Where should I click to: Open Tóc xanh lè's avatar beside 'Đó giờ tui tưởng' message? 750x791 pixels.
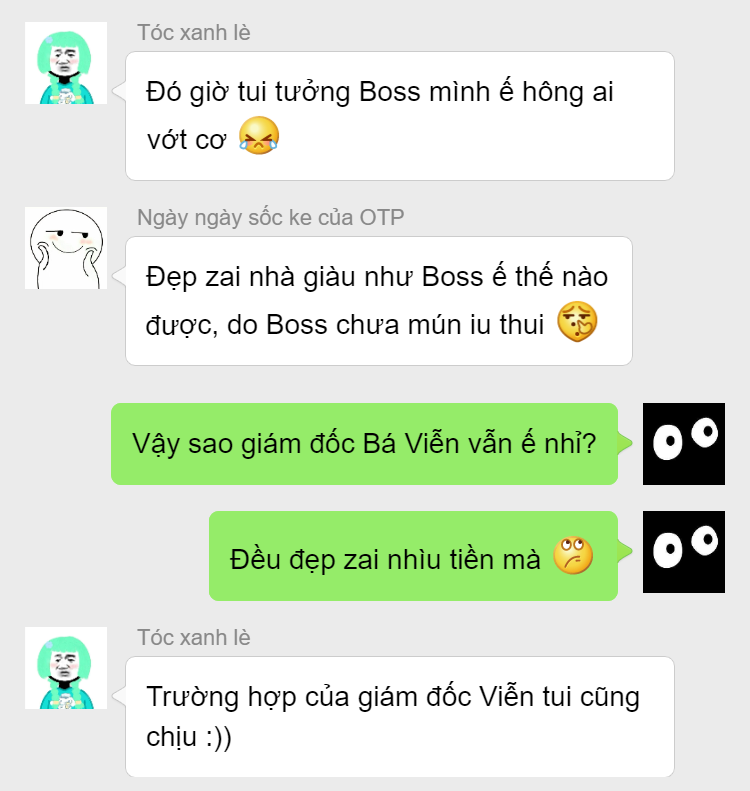(66, 63)
